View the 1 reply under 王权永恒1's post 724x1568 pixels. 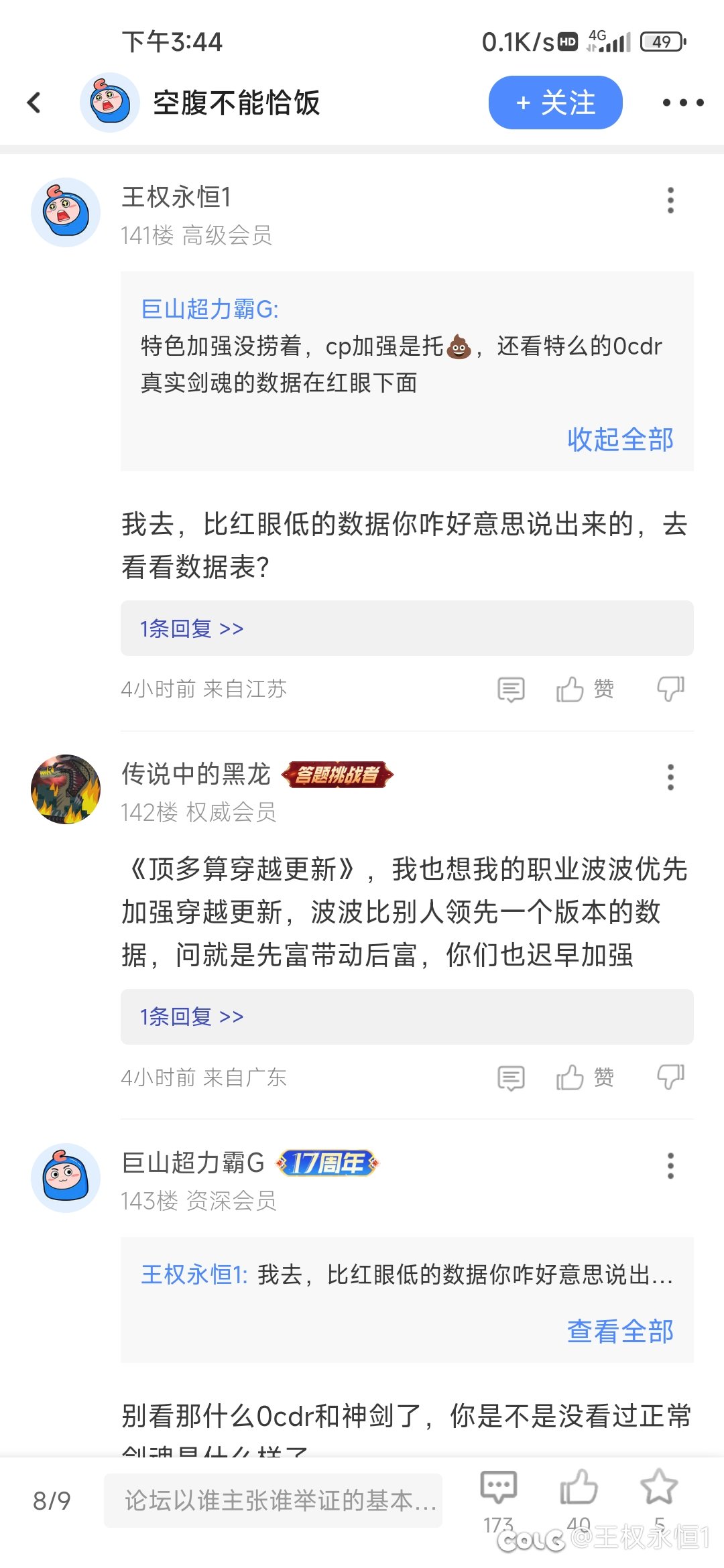192,629
